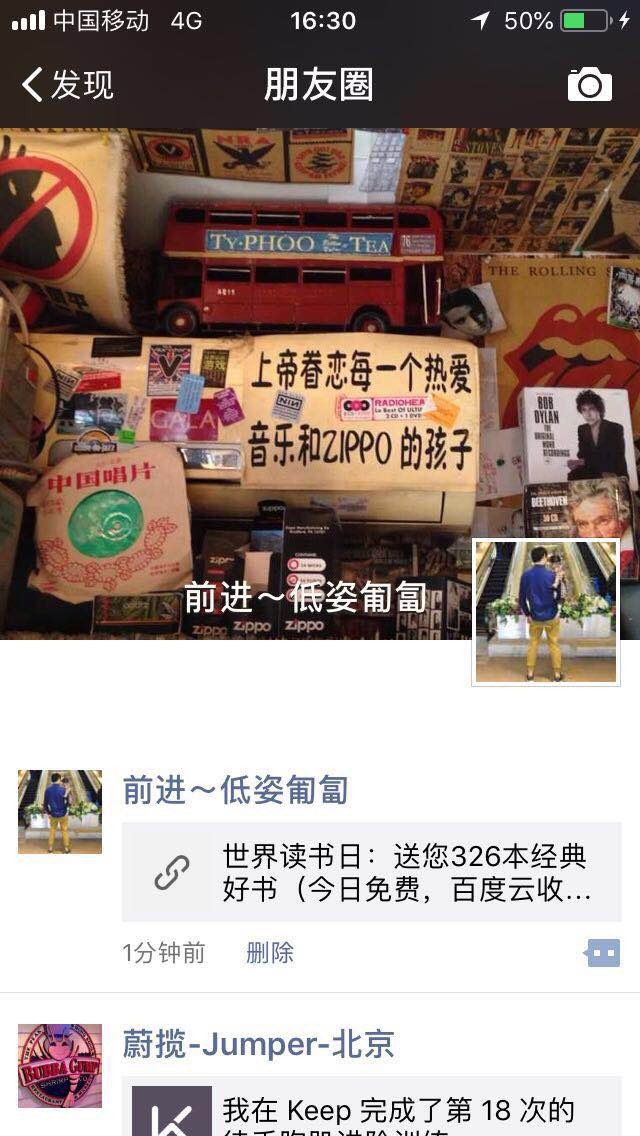Open 蔚揽-Jumper-北京's avatar

[x=60, y=1065]
